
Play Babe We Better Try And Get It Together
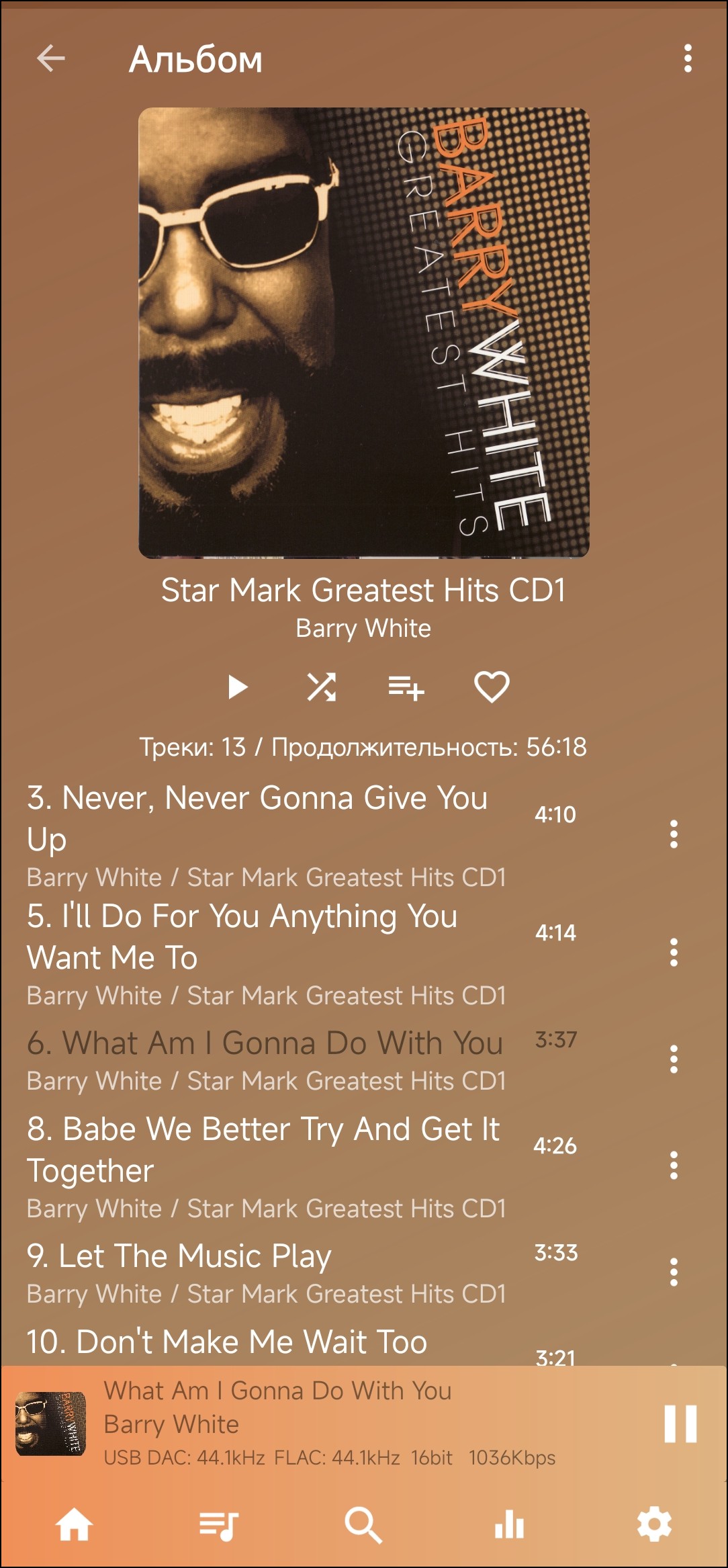pyautogui.click(x=262, y=1149)
